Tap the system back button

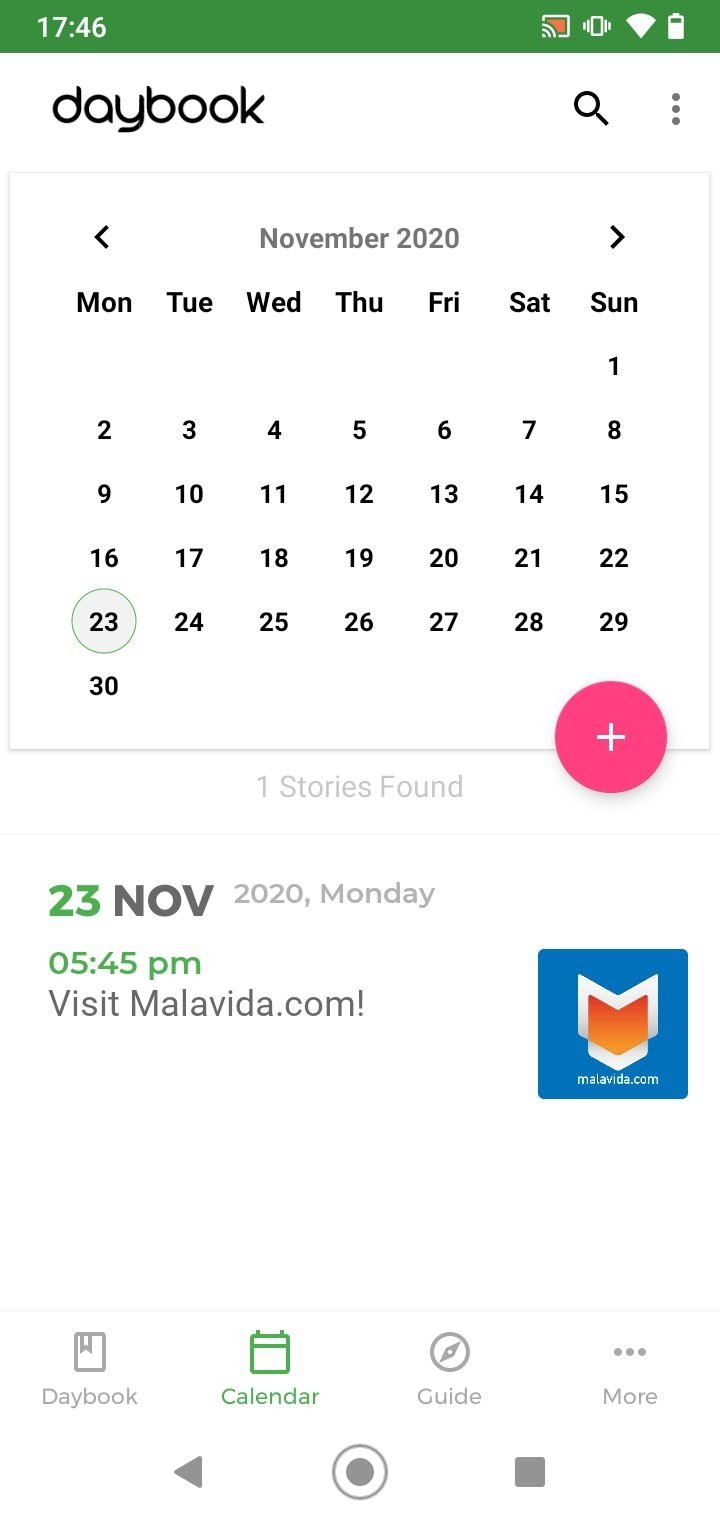coord(188,1472)
